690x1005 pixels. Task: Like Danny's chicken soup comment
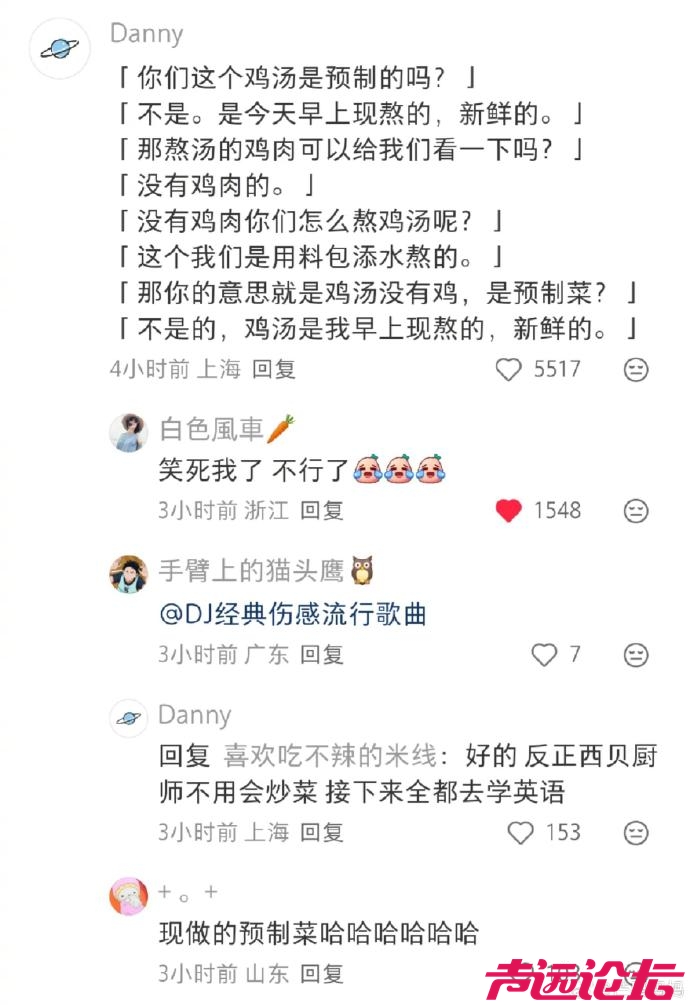510,369
